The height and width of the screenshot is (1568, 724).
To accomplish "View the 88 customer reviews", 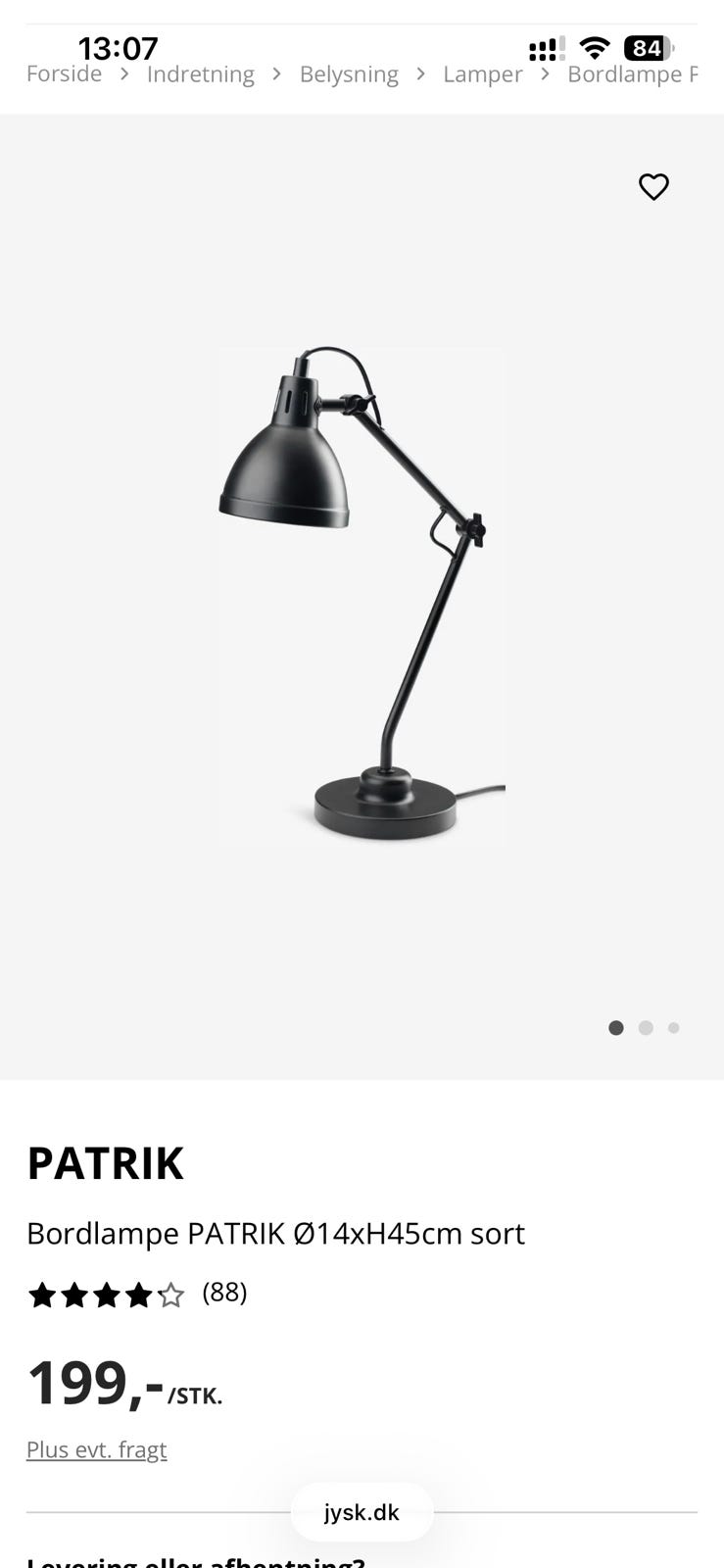I will point(224,1293).
